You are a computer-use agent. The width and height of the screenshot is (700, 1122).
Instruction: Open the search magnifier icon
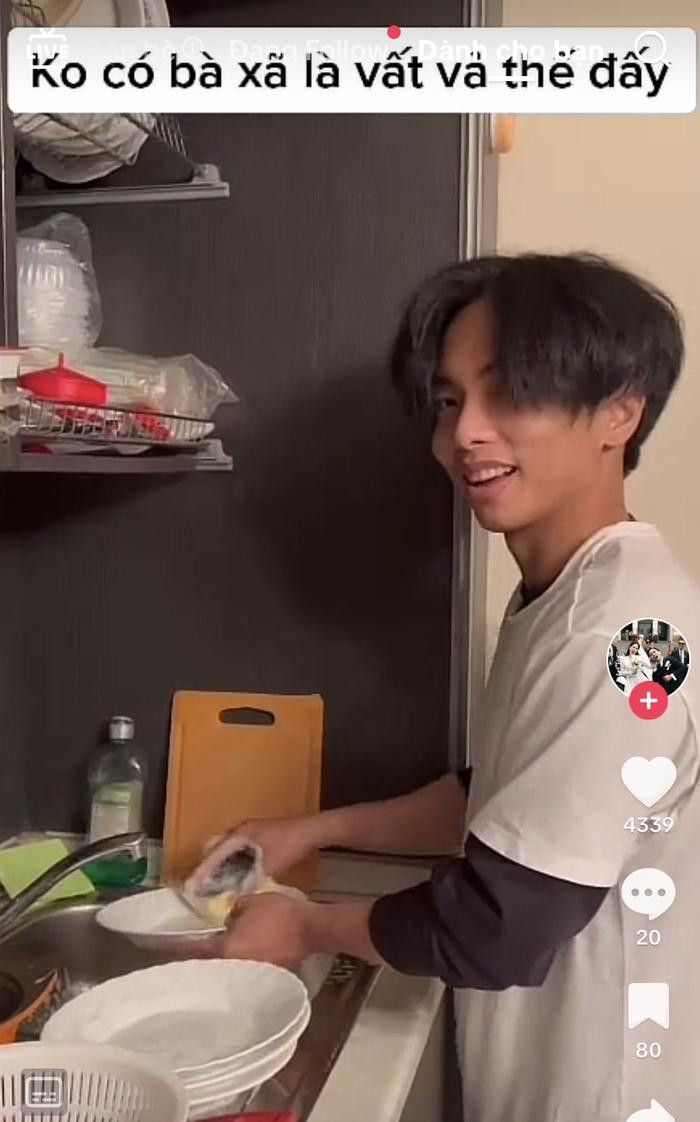[652, 47]
